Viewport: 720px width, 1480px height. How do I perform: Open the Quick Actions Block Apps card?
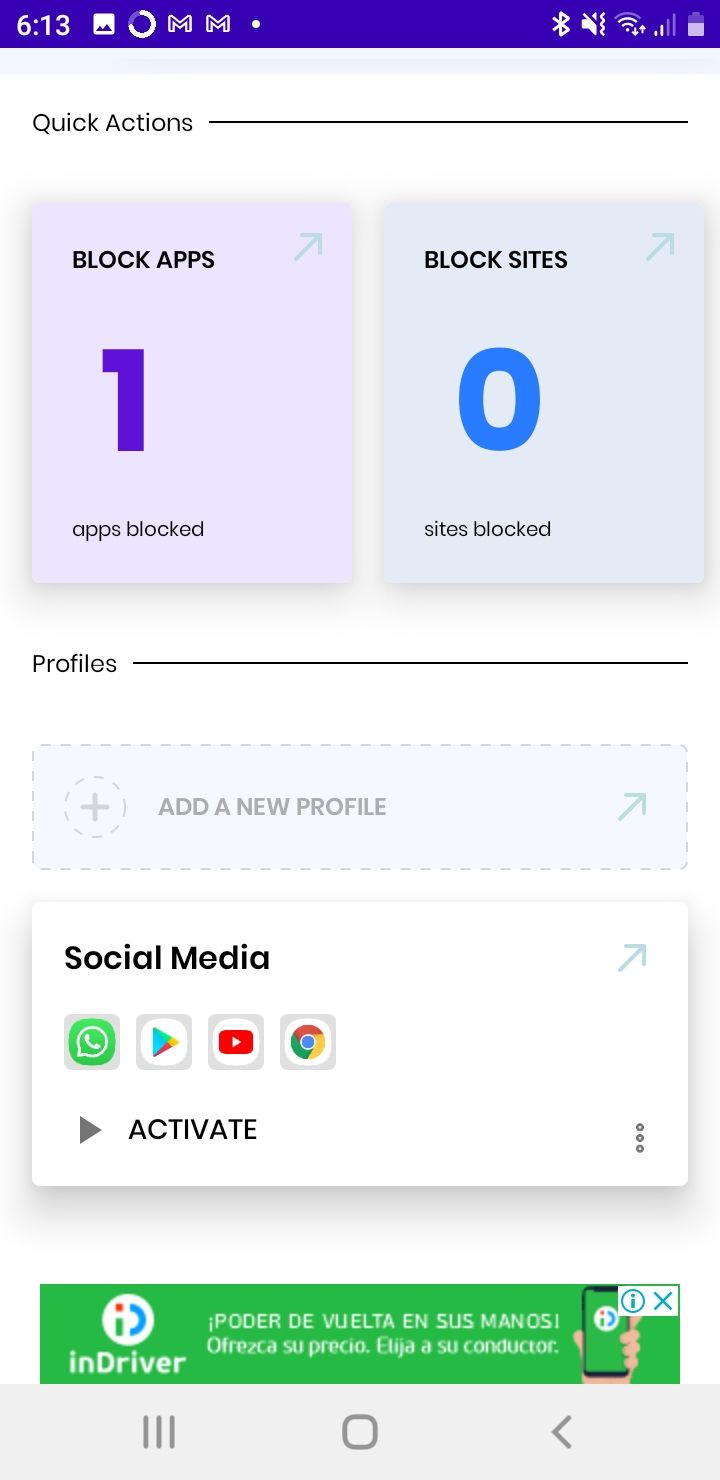191,392
